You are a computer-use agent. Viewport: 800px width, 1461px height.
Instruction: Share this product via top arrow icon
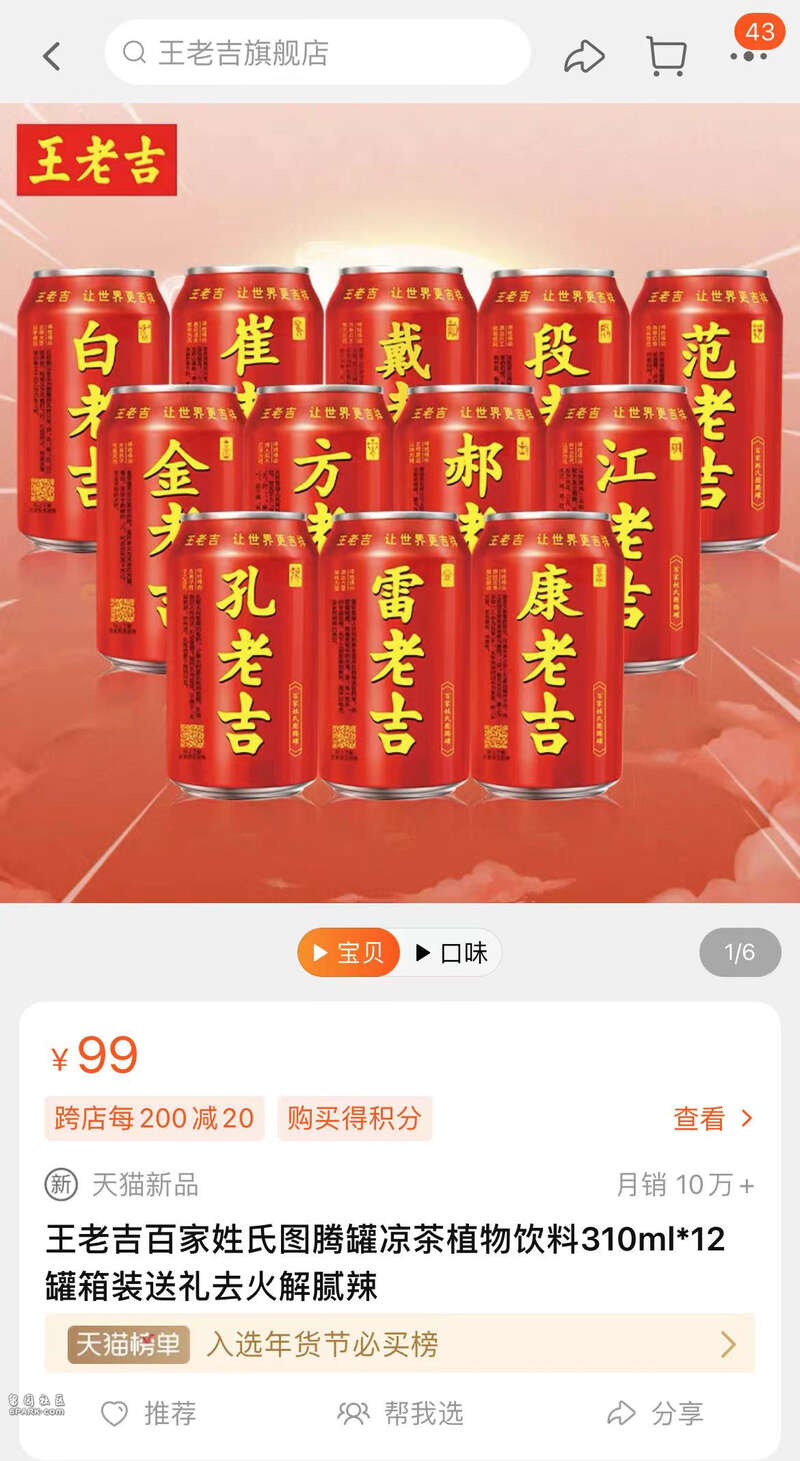[584, 56]
